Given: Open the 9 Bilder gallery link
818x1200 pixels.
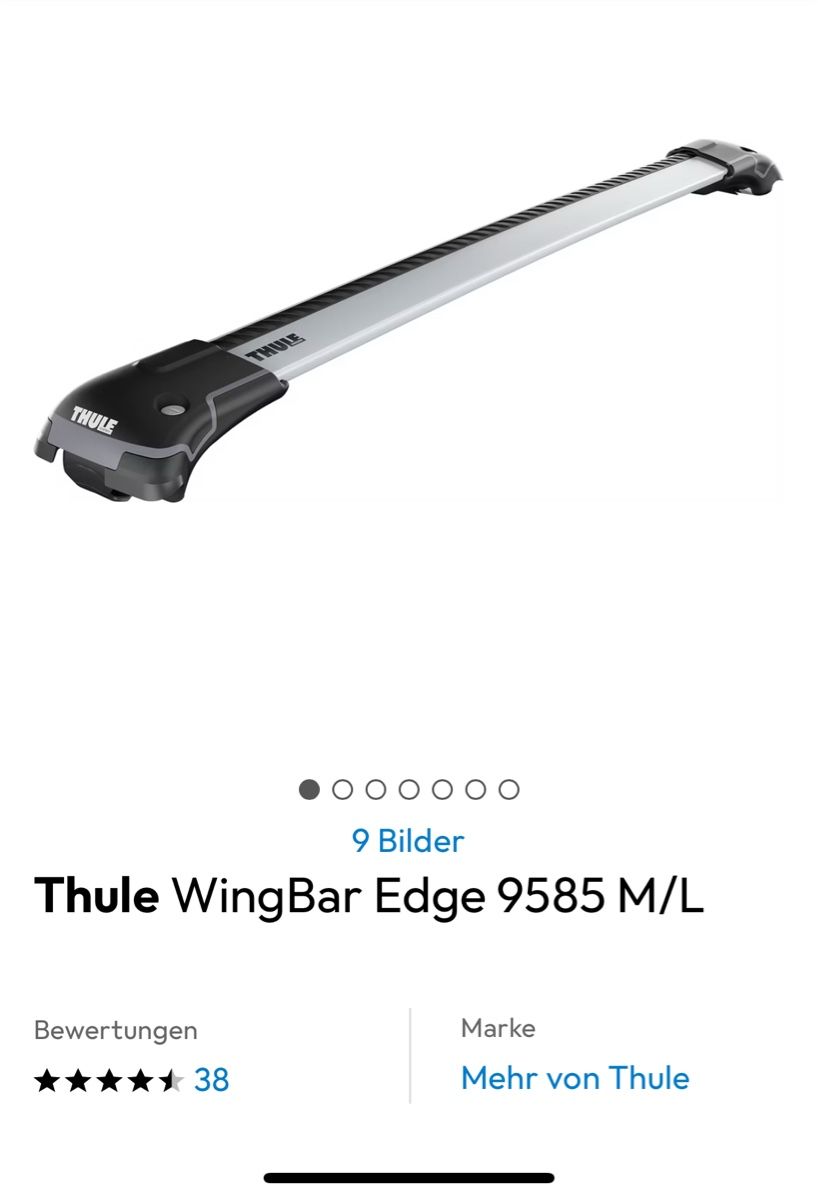Looking at the screenshot, I should pyautogui.click(x=408, y=841).
